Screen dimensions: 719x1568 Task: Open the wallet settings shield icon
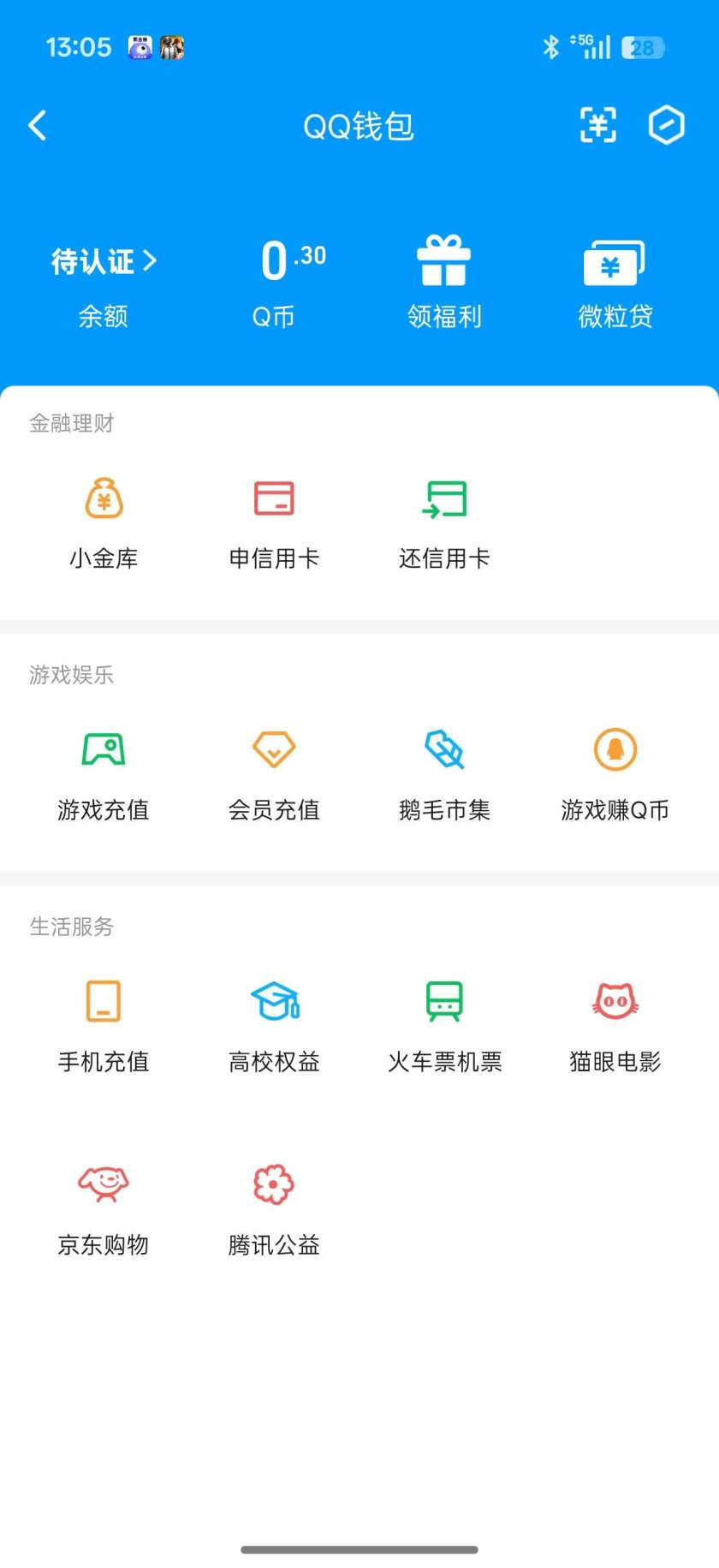[x=666, y=125]
